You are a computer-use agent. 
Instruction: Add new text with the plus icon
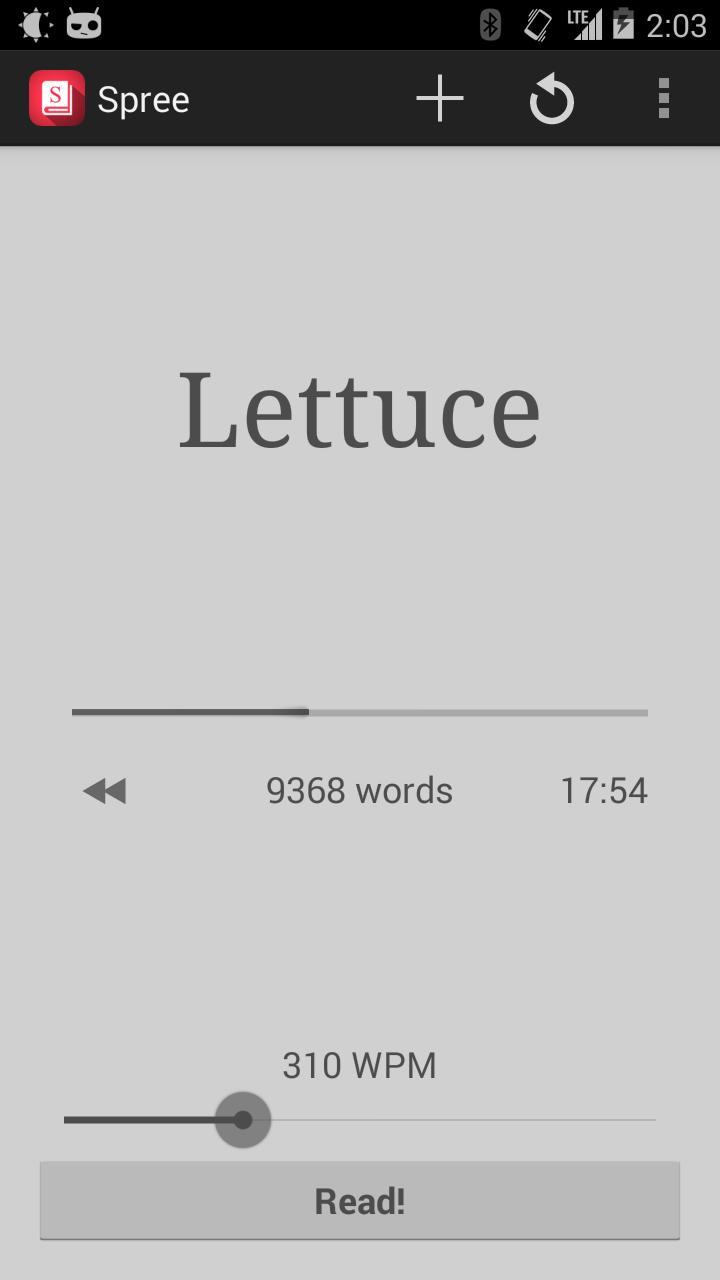coord(440,99)
